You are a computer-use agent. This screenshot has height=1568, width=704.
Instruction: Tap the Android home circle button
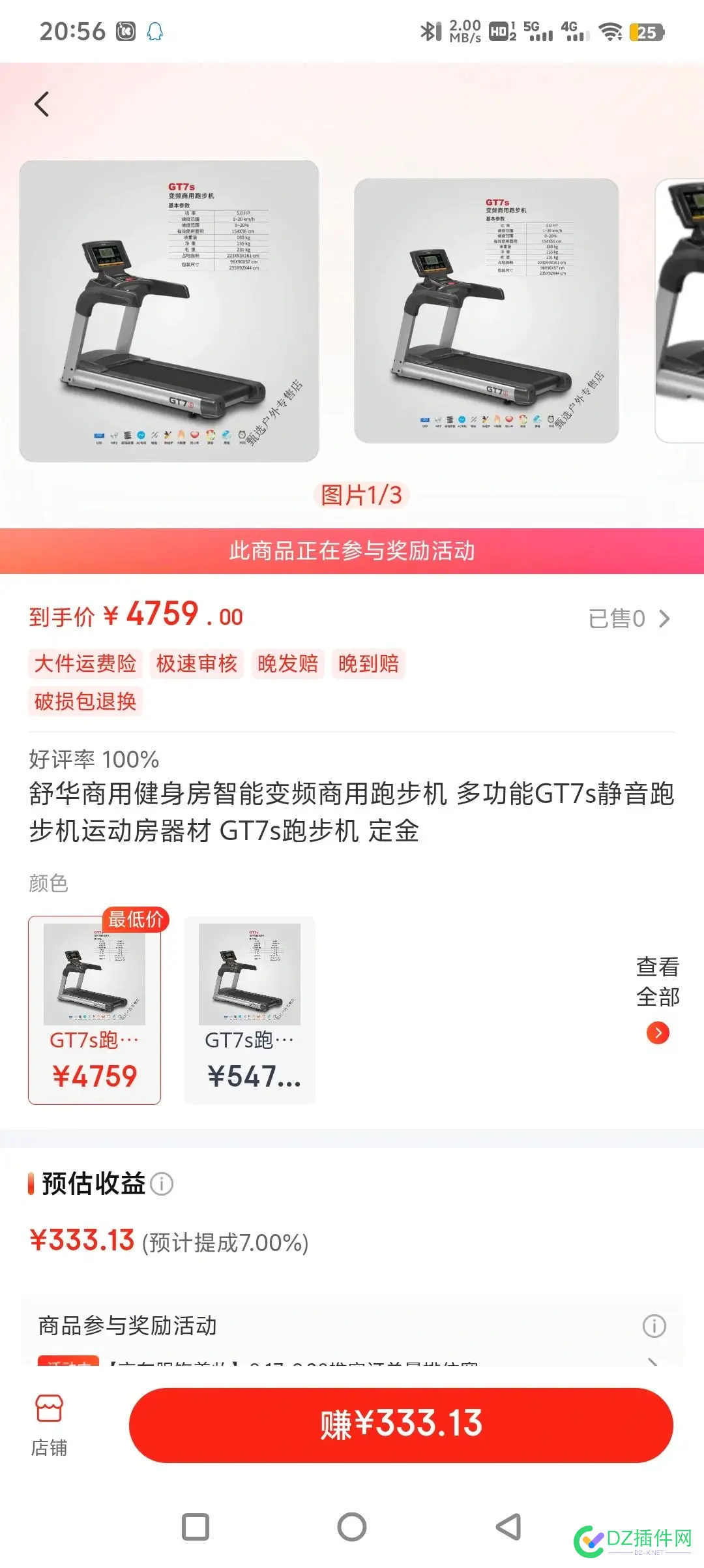tap(352, 1526)
